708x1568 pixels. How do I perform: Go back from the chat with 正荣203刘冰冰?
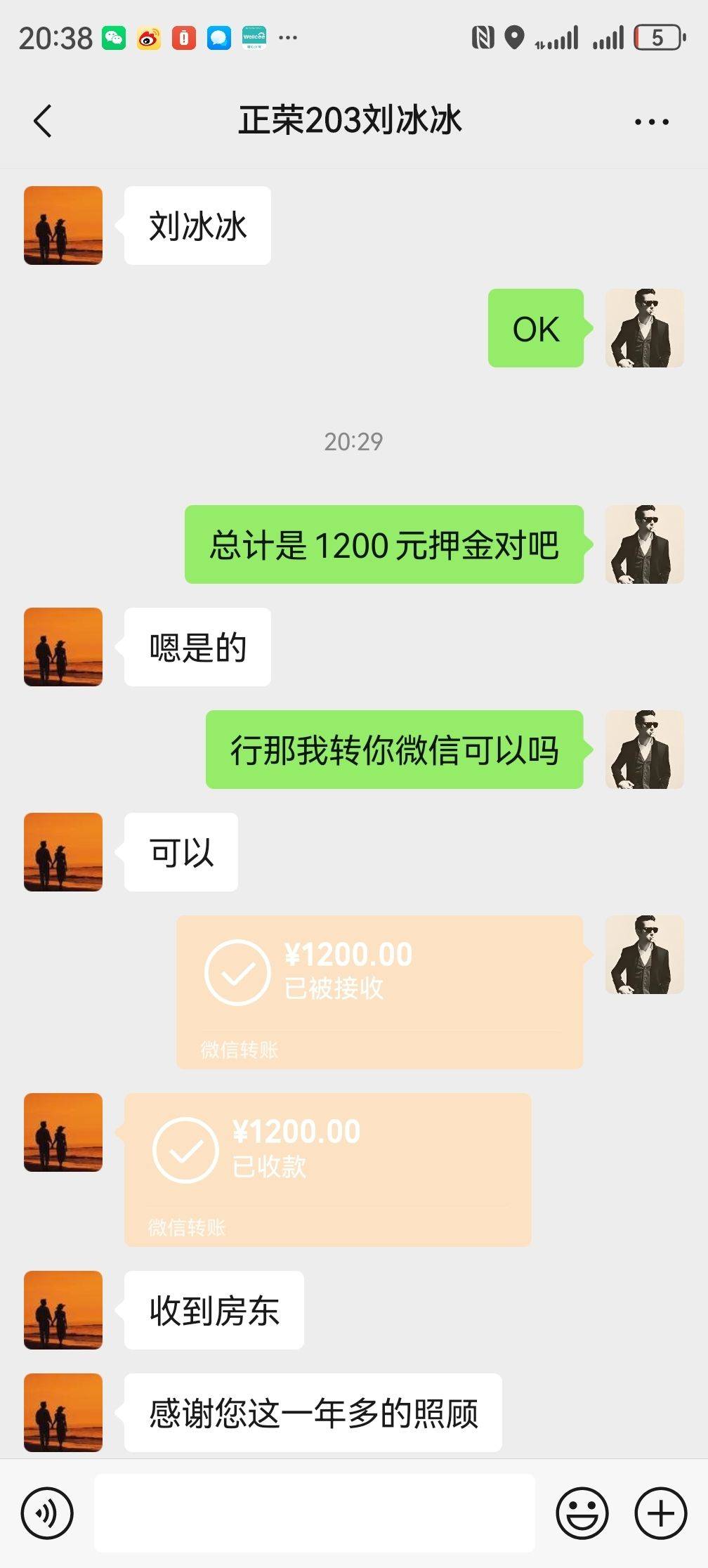43,121
